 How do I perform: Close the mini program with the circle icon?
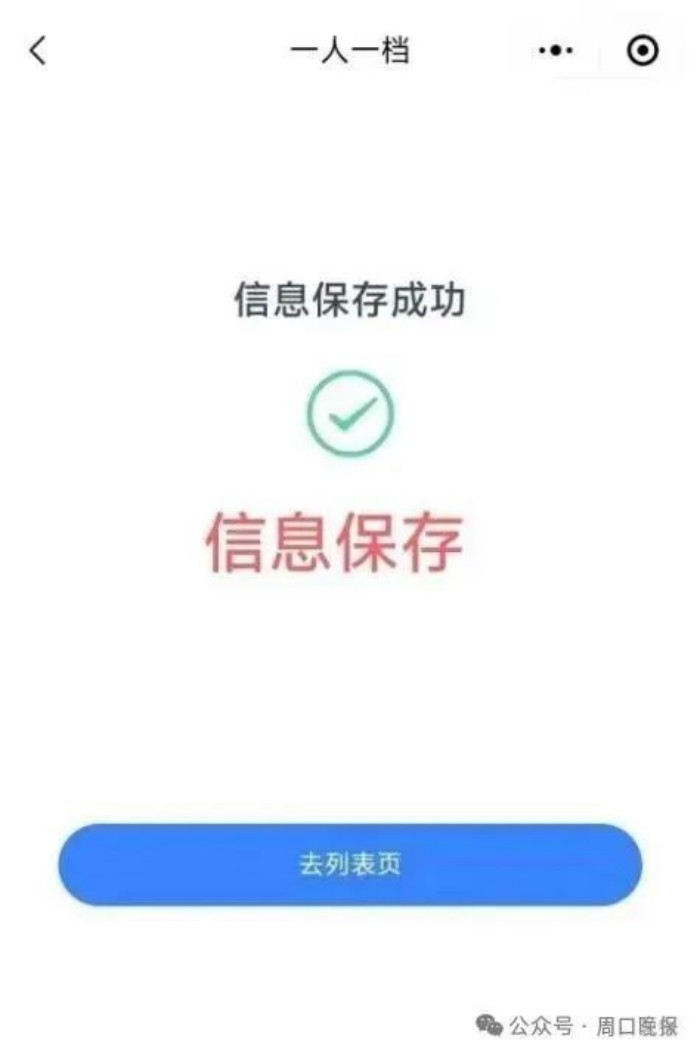(x=643, y=50)
